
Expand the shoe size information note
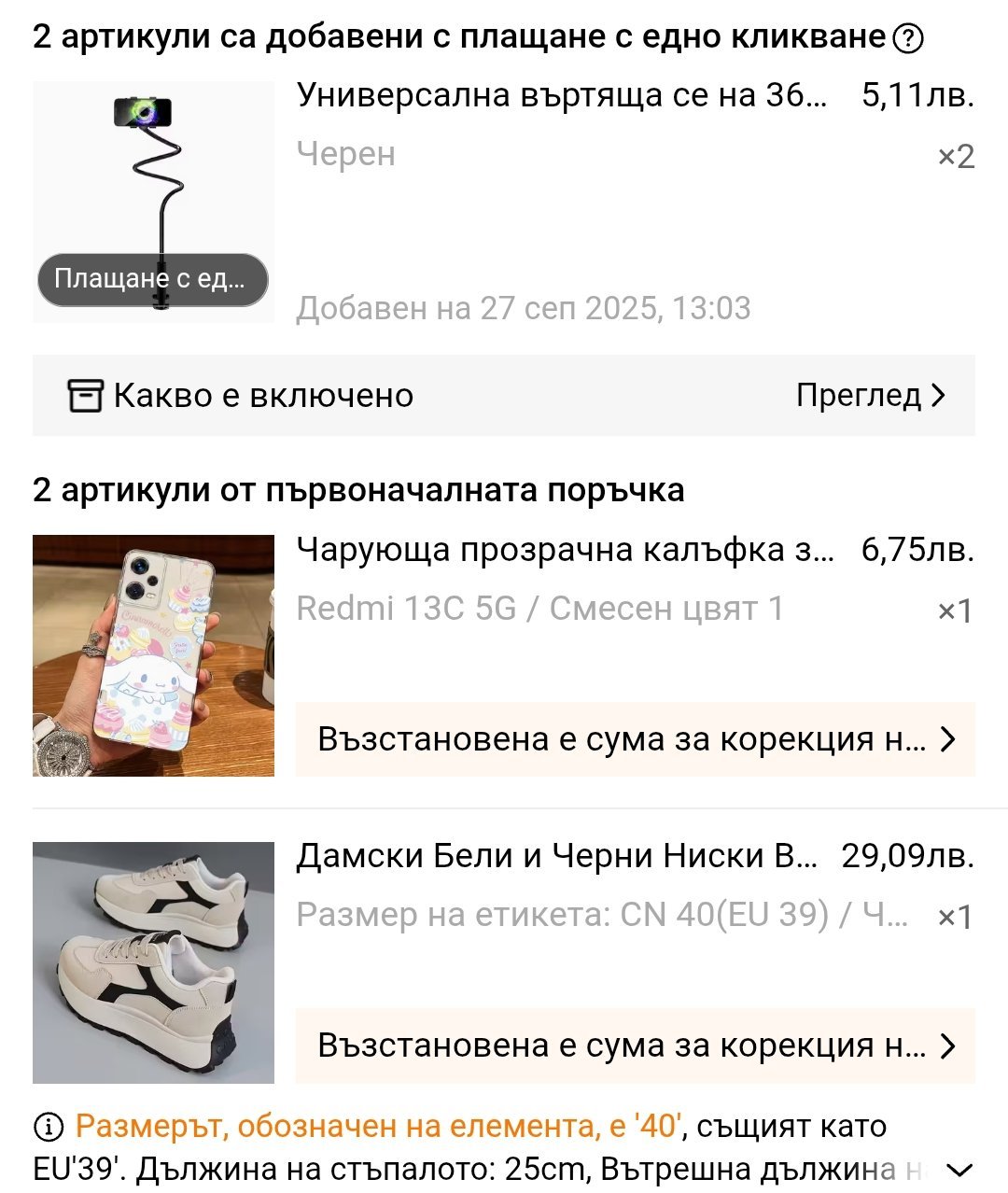(959, 1170)
